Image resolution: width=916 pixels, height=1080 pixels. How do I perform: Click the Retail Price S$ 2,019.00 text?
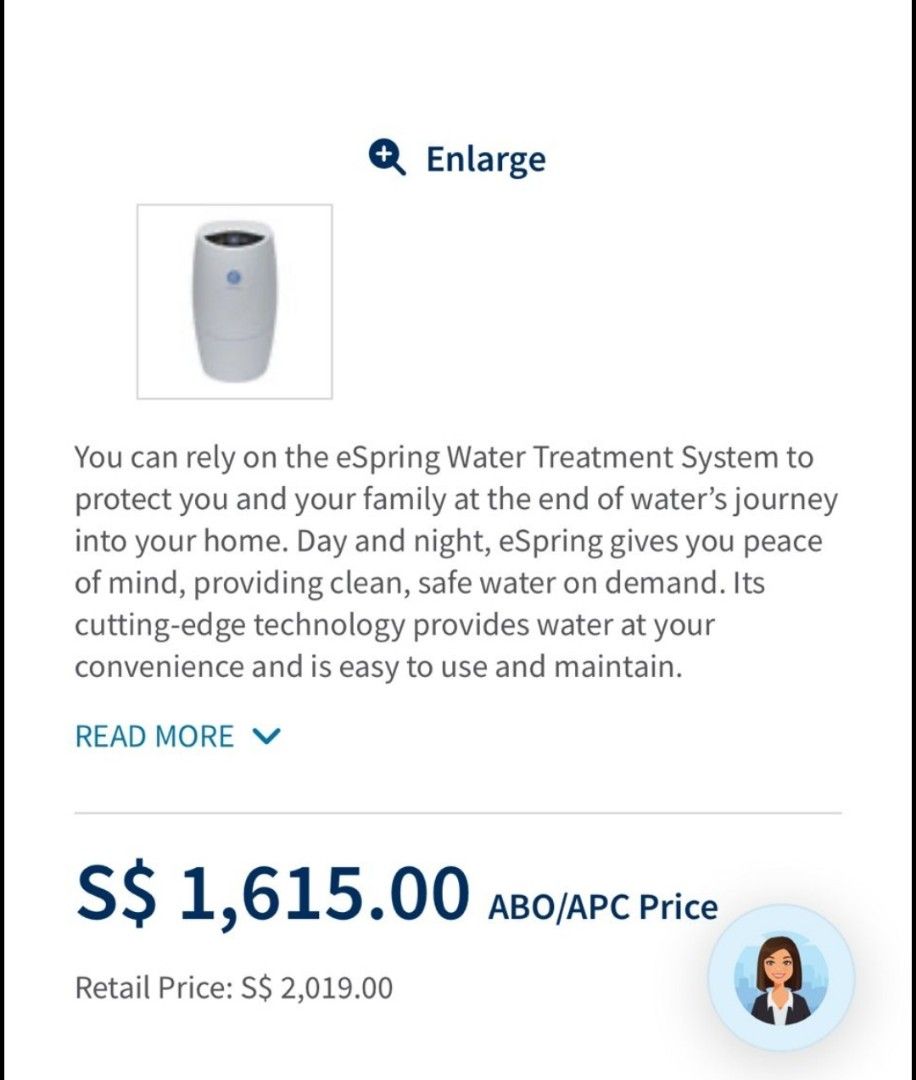click(234, 988)
